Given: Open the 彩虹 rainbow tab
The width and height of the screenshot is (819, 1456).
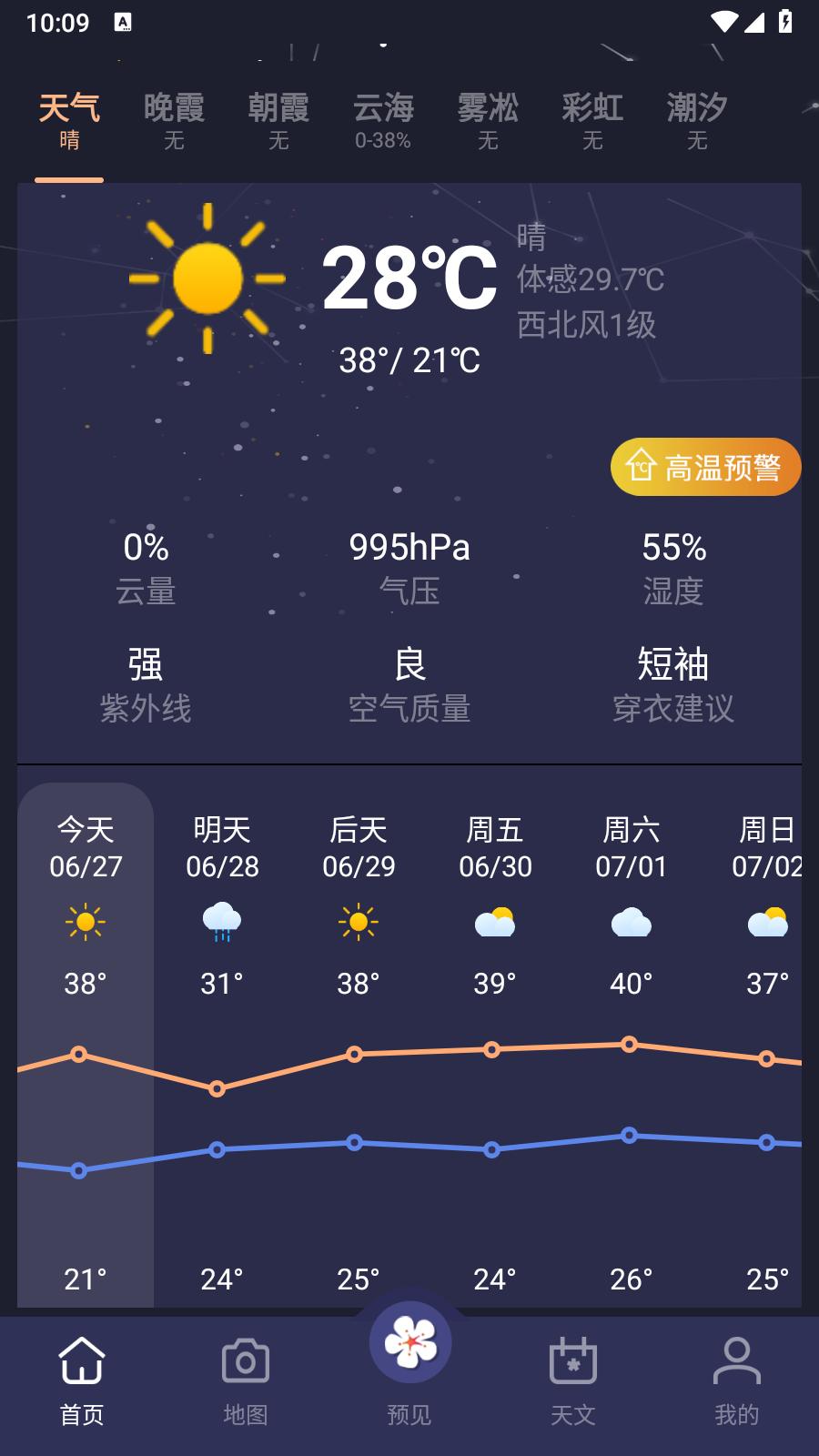Looking at the screenshot, I should pos(591,118).
